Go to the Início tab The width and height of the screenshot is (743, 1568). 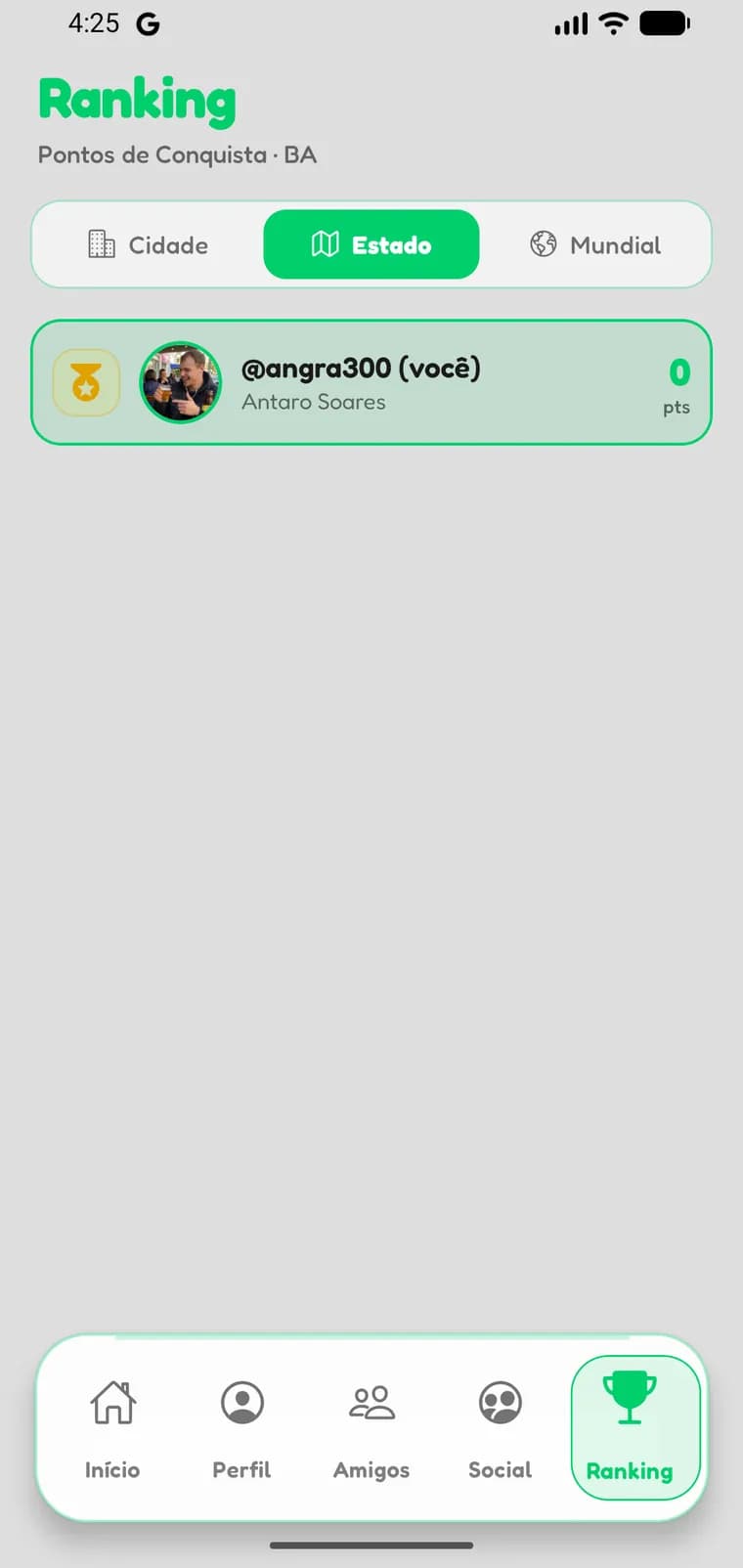112,1428
